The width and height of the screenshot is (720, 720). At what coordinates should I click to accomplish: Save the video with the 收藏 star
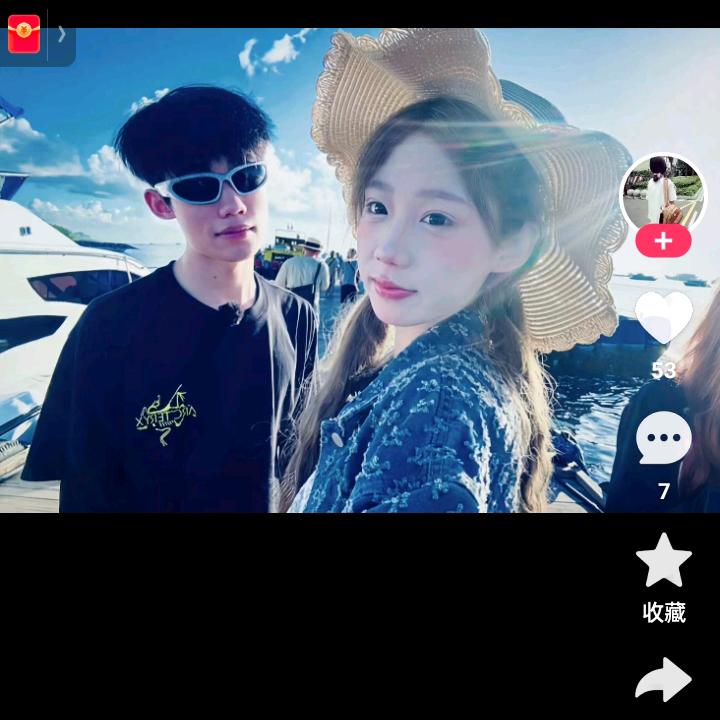(x=664, y=561)
